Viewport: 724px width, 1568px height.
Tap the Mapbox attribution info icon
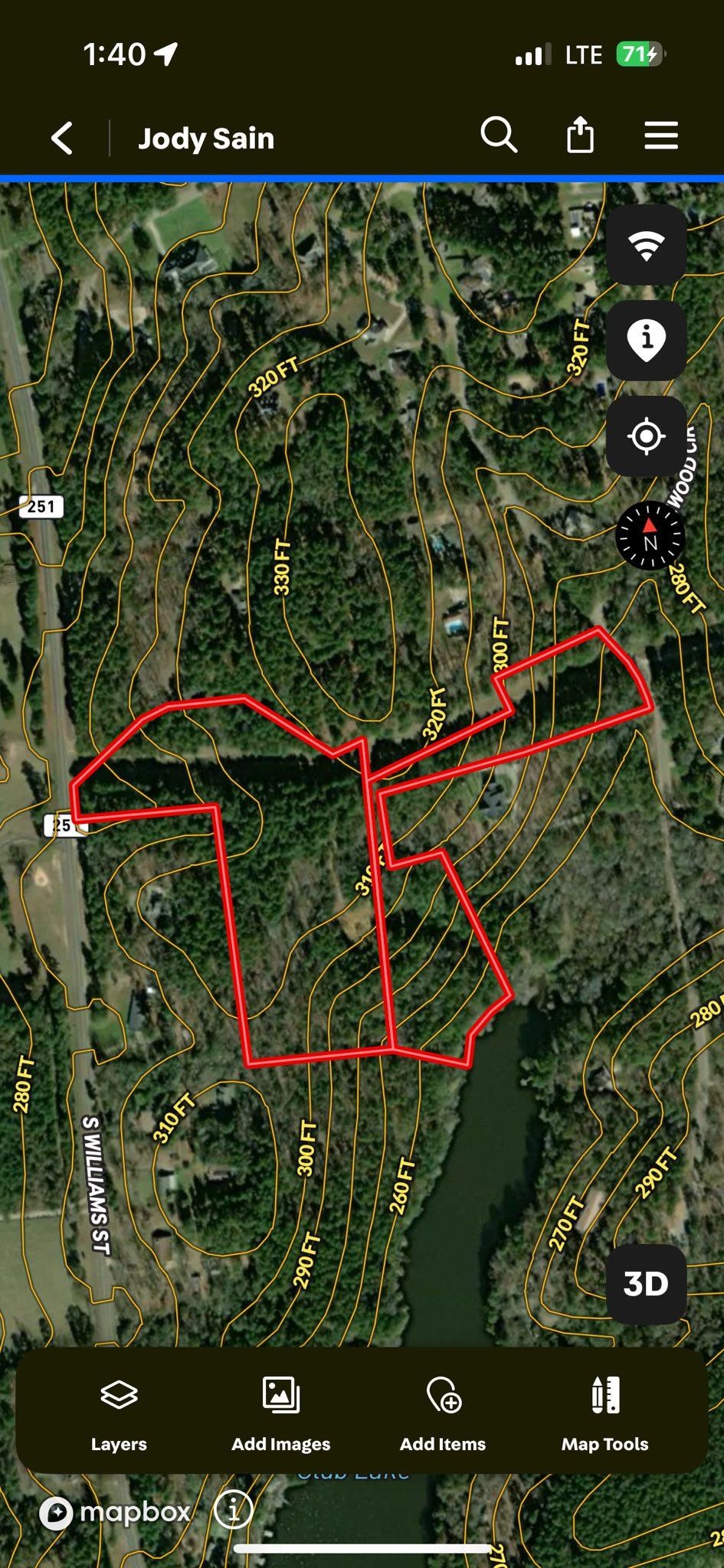coord(234,1510)
